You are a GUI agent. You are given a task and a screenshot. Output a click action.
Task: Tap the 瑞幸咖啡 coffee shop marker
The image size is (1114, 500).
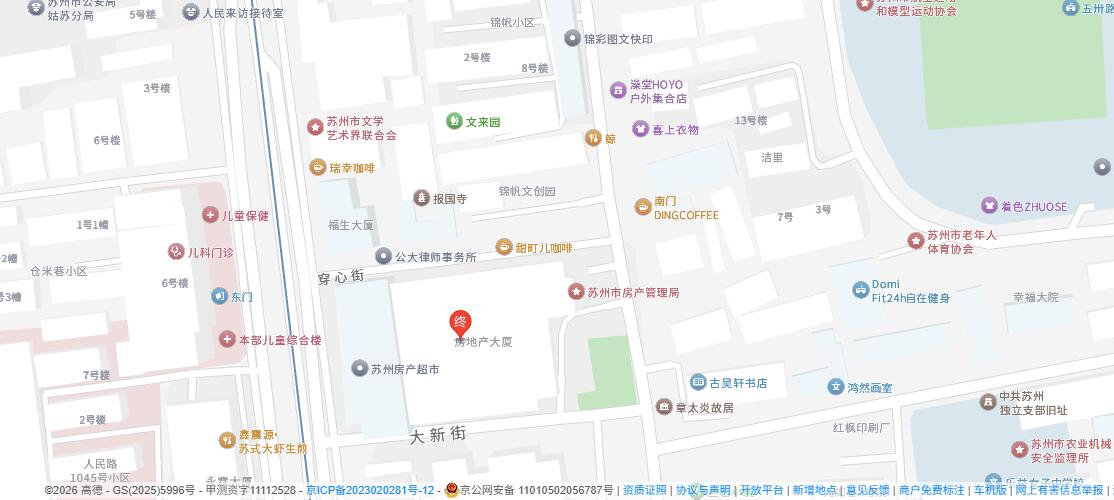(318, 167)
